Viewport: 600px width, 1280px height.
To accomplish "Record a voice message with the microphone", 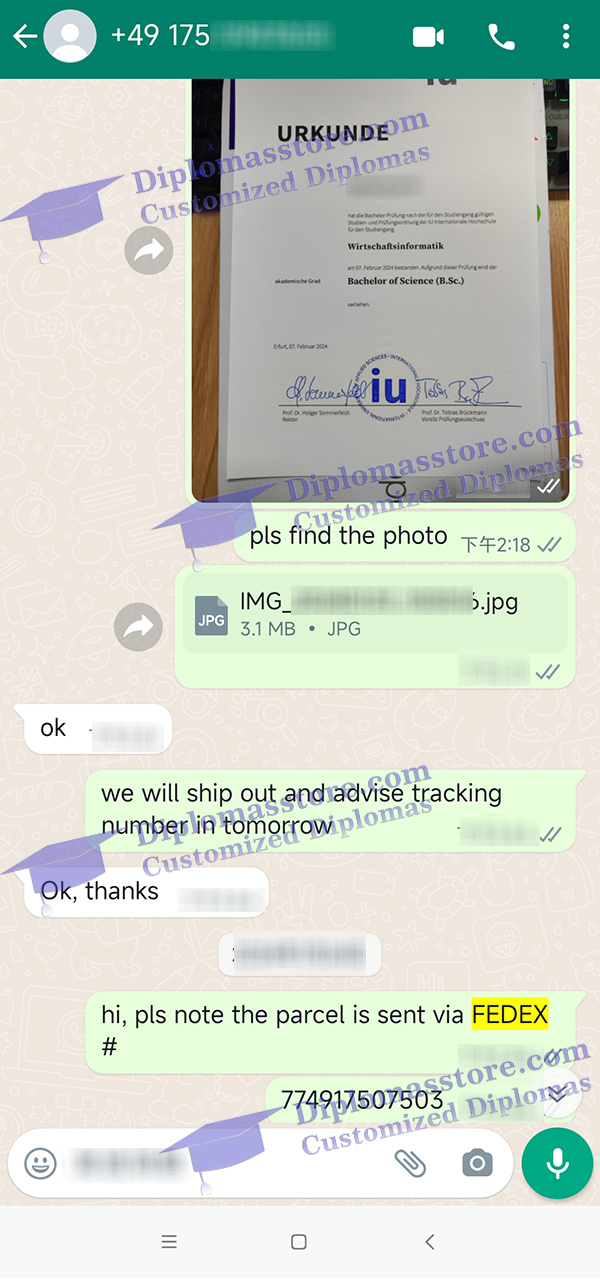I will click(558, 1163).
